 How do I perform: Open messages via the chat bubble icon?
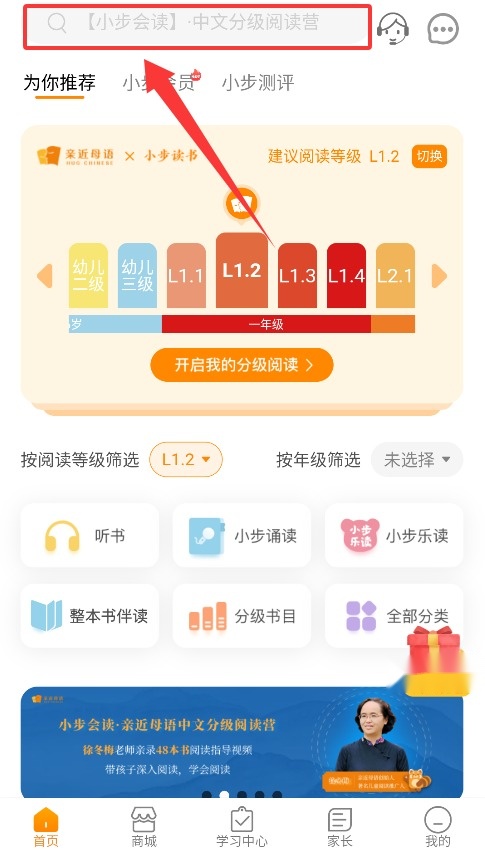(x=443, y=28)
